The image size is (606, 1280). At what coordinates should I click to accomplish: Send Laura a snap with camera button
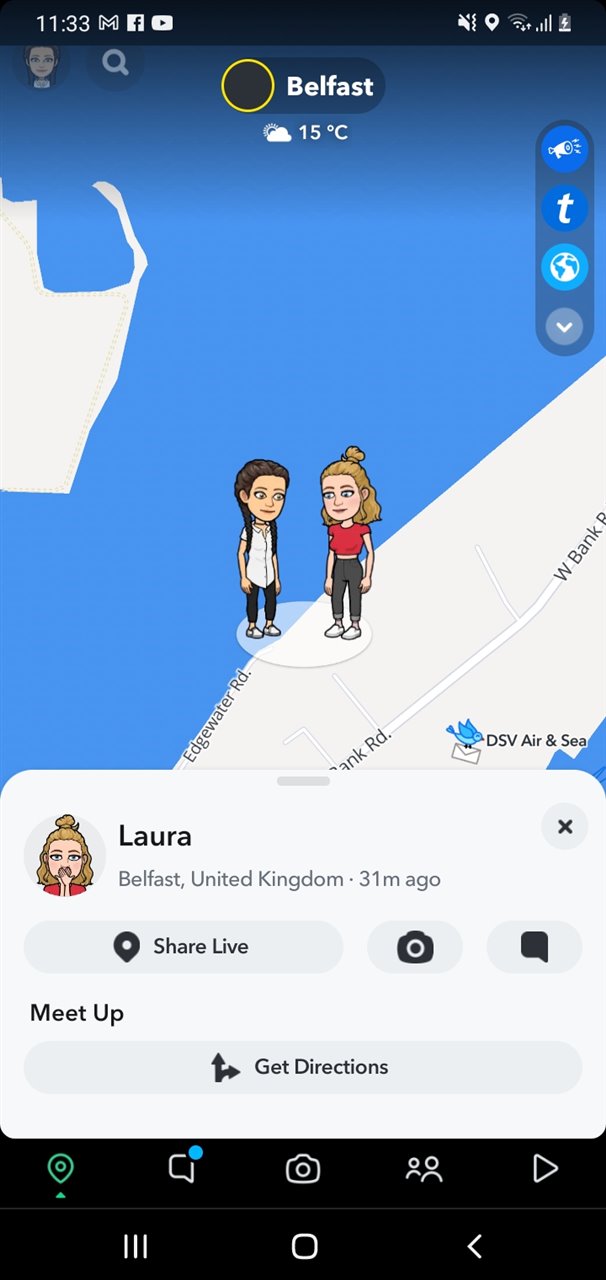[415, 947]
